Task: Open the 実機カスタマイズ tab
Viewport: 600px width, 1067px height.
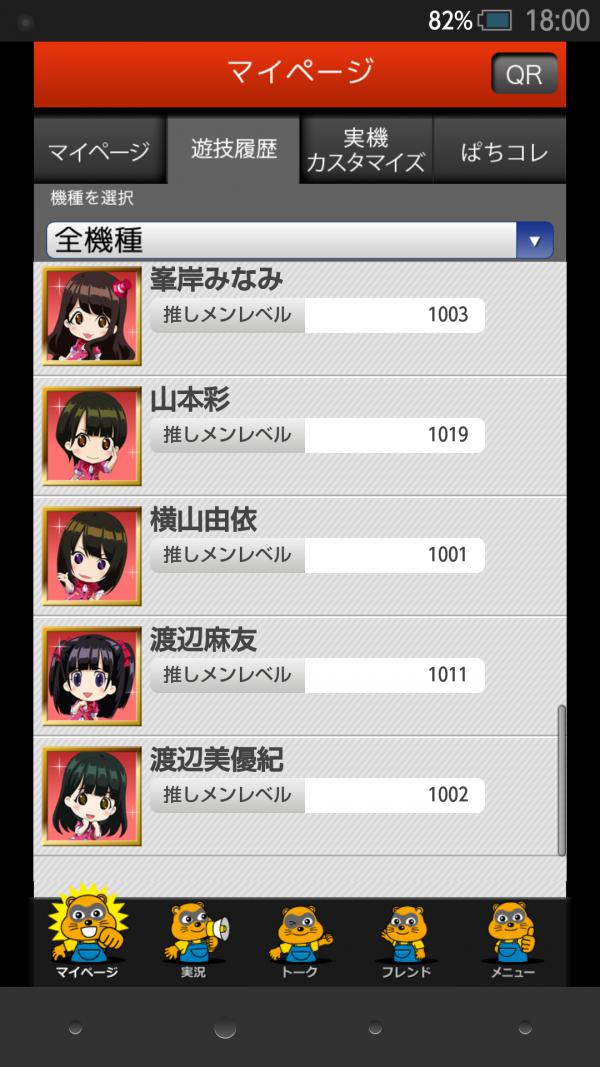Action: coord(366,150)
